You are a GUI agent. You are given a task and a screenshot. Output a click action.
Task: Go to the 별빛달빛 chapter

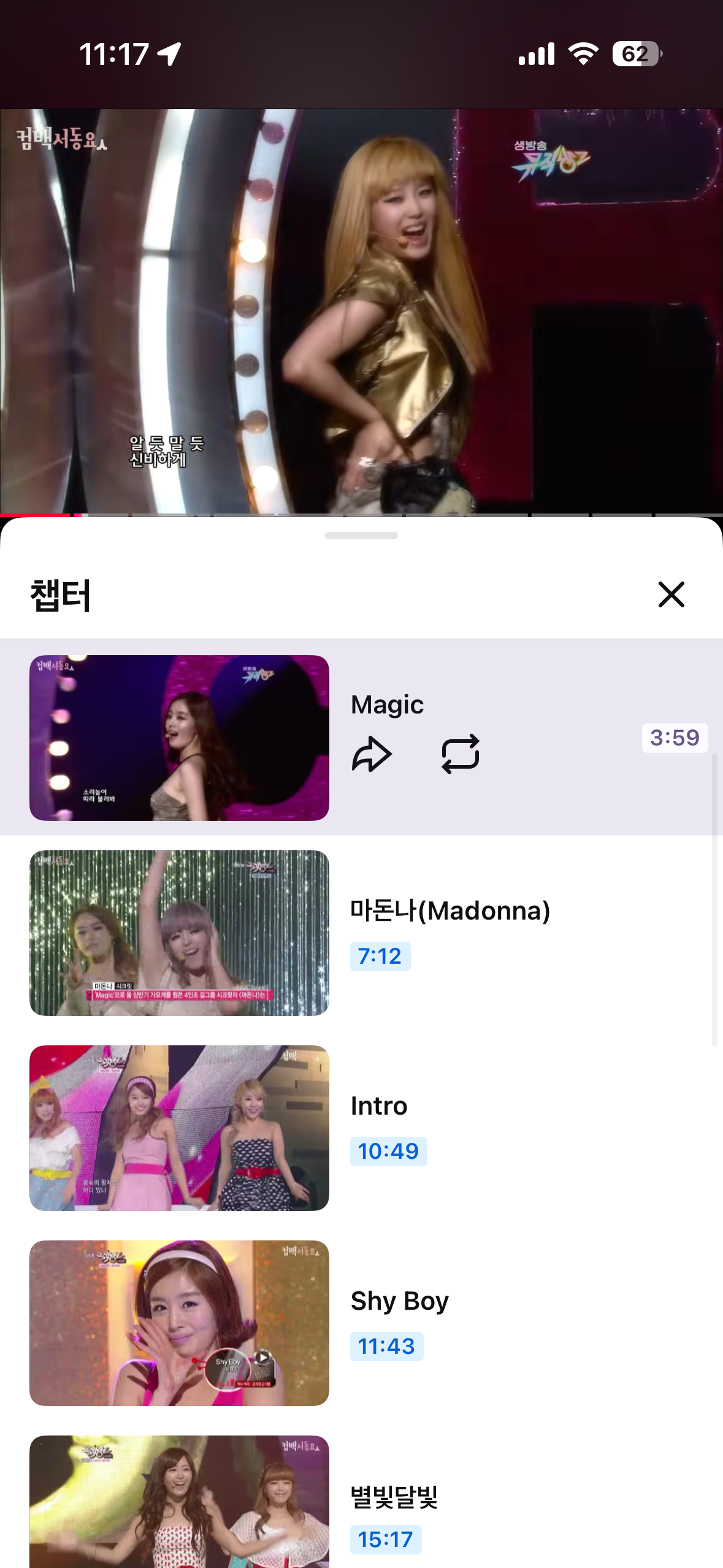click(361, 1501)
